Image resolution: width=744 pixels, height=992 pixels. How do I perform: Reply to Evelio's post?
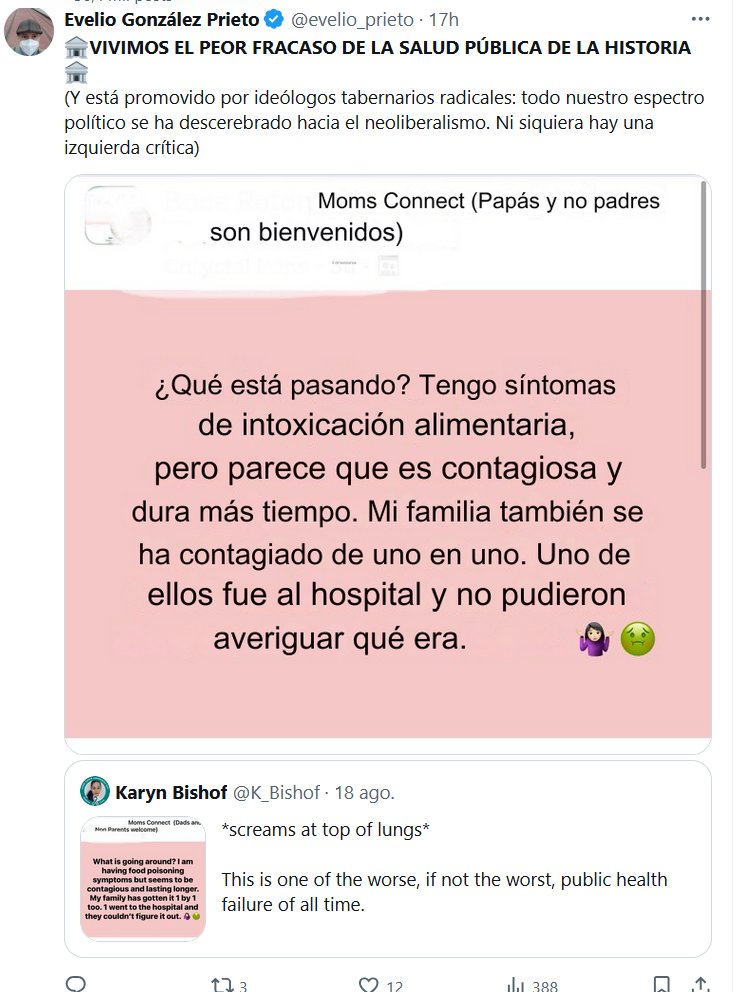click(x=75, y=984)
